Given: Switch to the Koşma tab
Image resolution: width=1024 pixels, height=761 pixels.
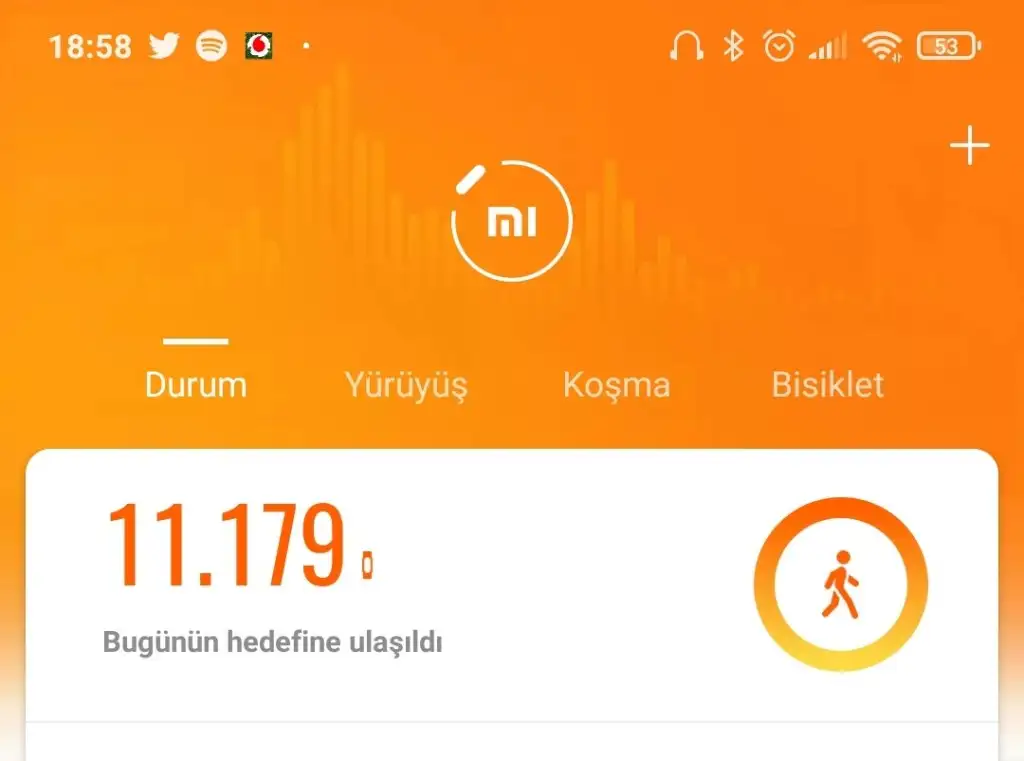Looking at the screenshot, I should point(616,385).
